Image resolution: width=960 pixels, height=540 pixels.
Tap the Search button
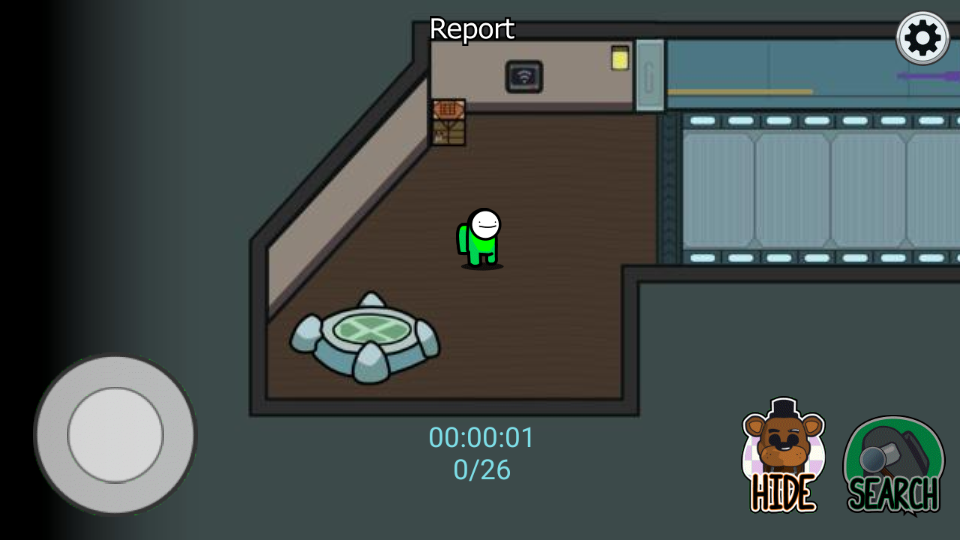[x=893, y=466]
